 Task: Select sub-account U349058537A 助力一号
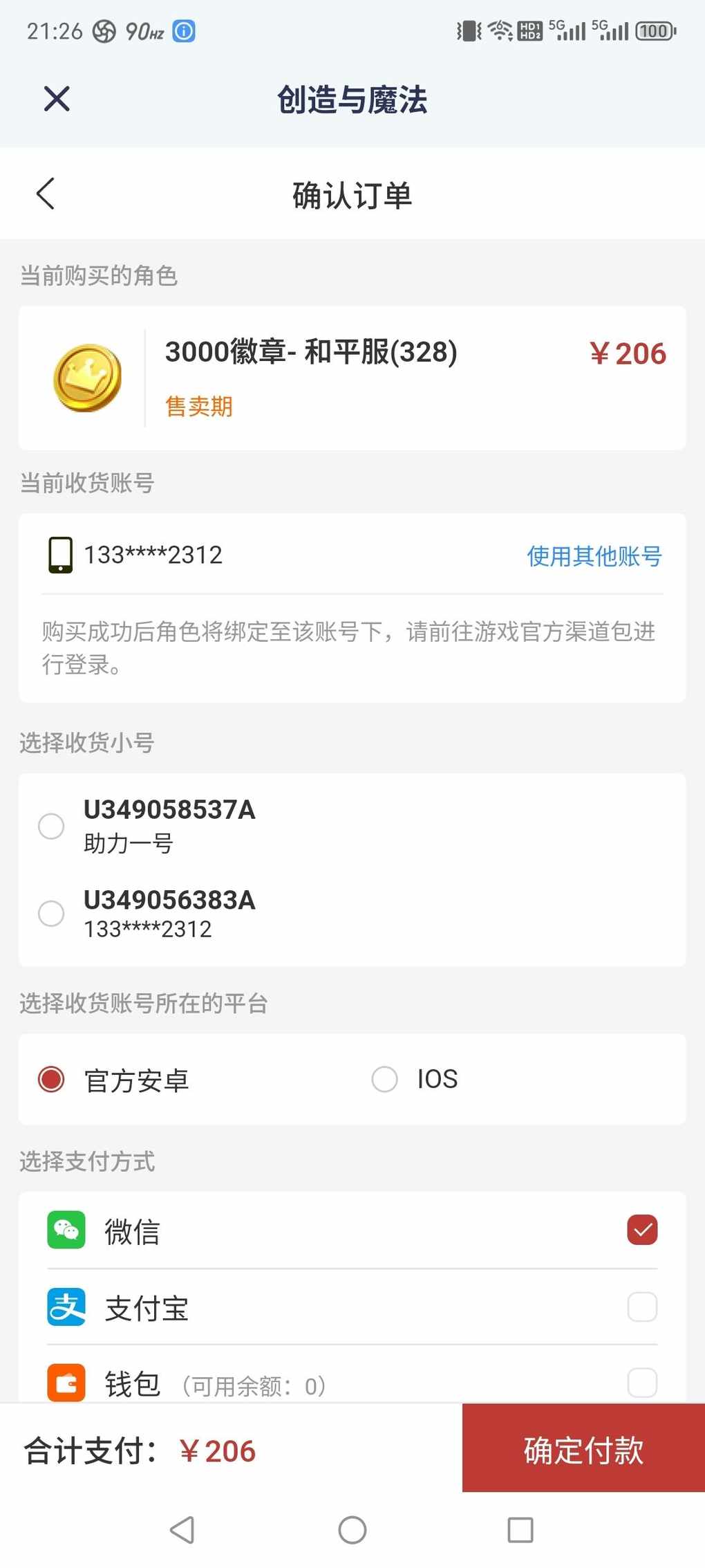51,826
